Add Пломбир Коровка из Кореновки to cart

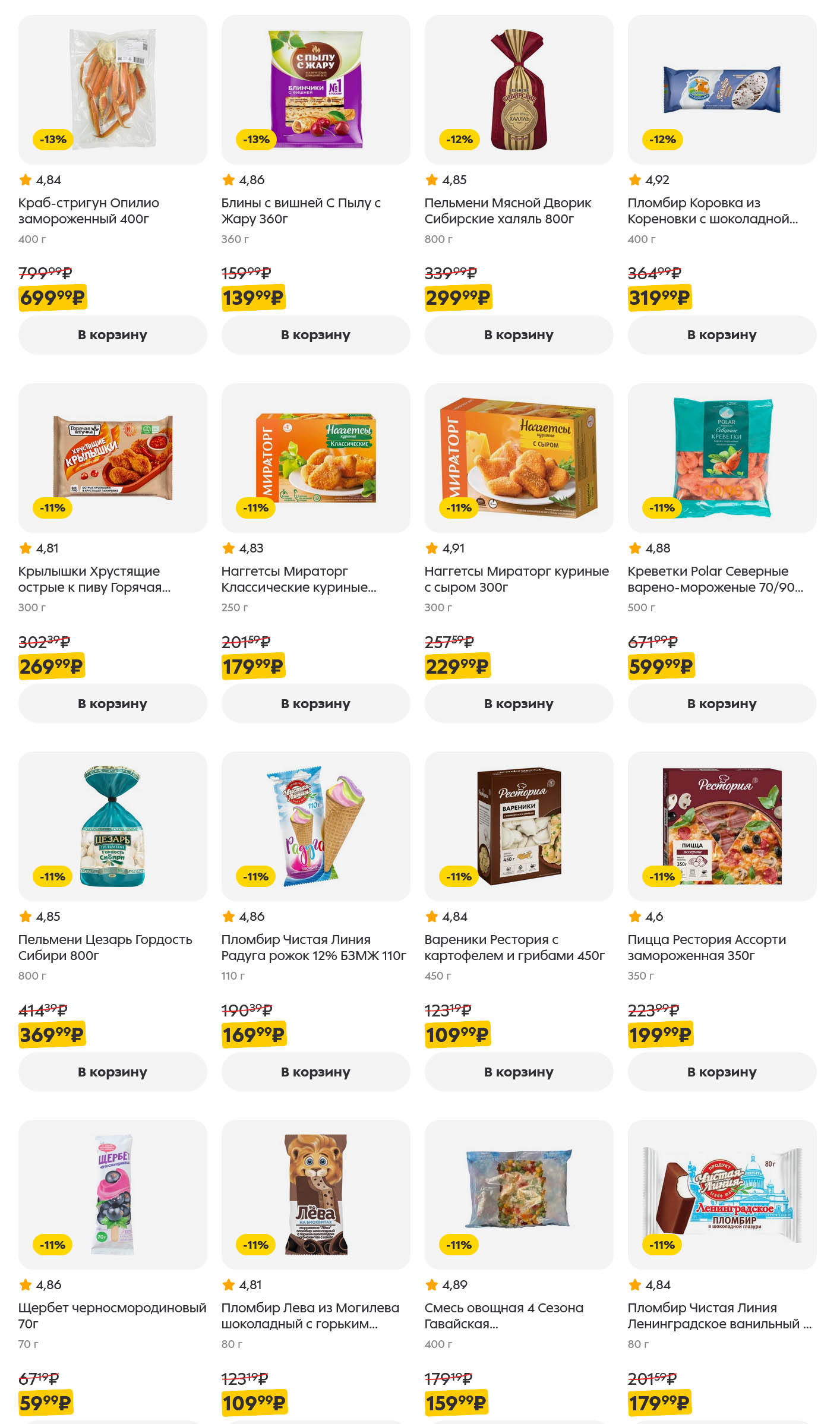click(x=722, y=335)
